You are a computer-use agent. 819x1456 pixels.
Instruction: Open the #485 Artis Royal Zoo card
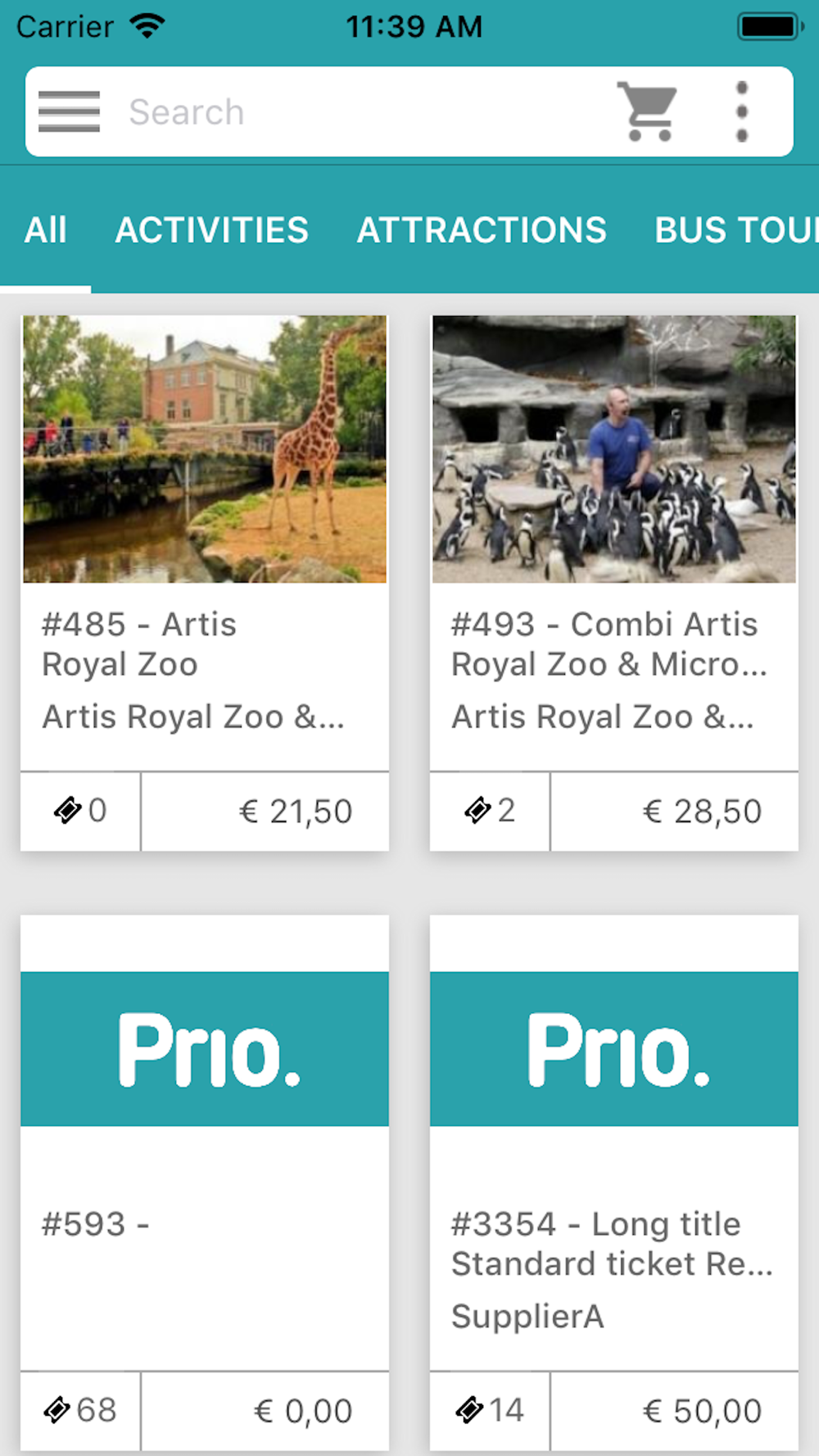click(x=205, y=583)
